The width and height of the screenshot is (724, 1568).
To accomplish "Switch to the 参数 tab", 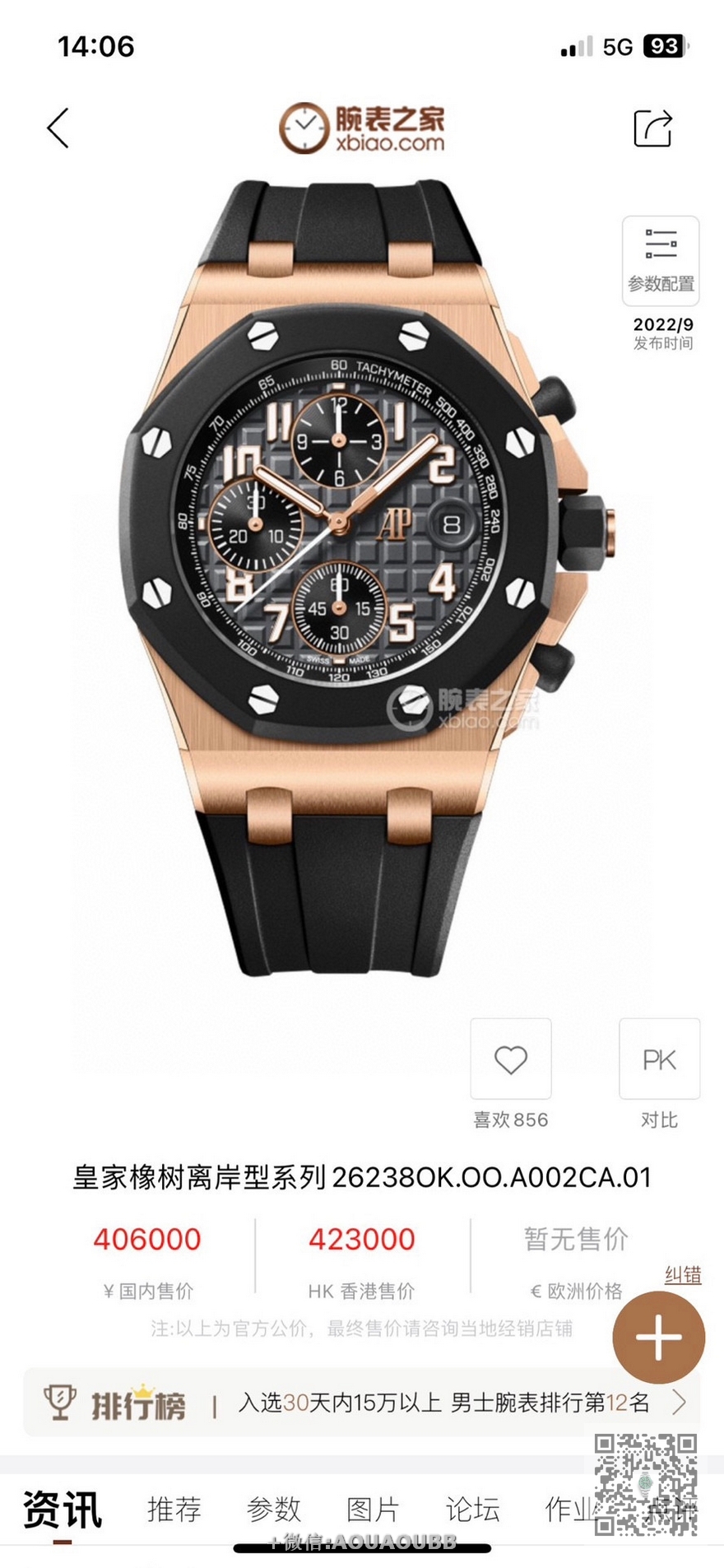I will click(274, 1509).
